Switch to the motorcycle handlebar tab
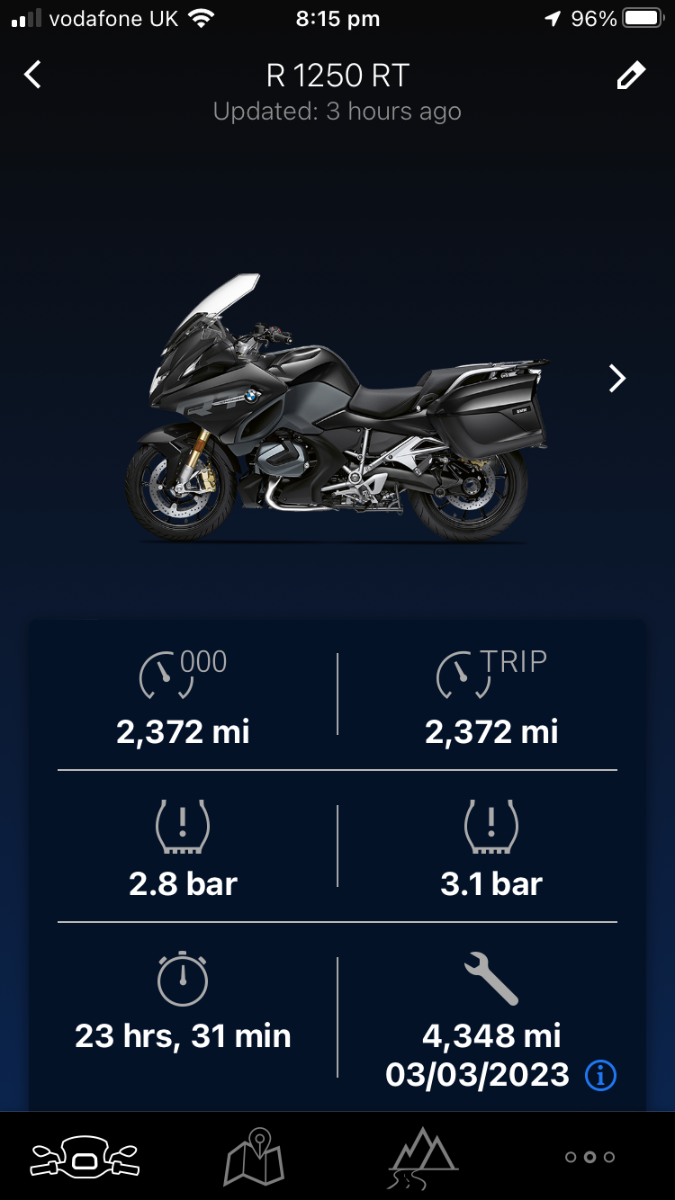The height and width of the screenshot is (1200, 675). tap(85, 1158)
